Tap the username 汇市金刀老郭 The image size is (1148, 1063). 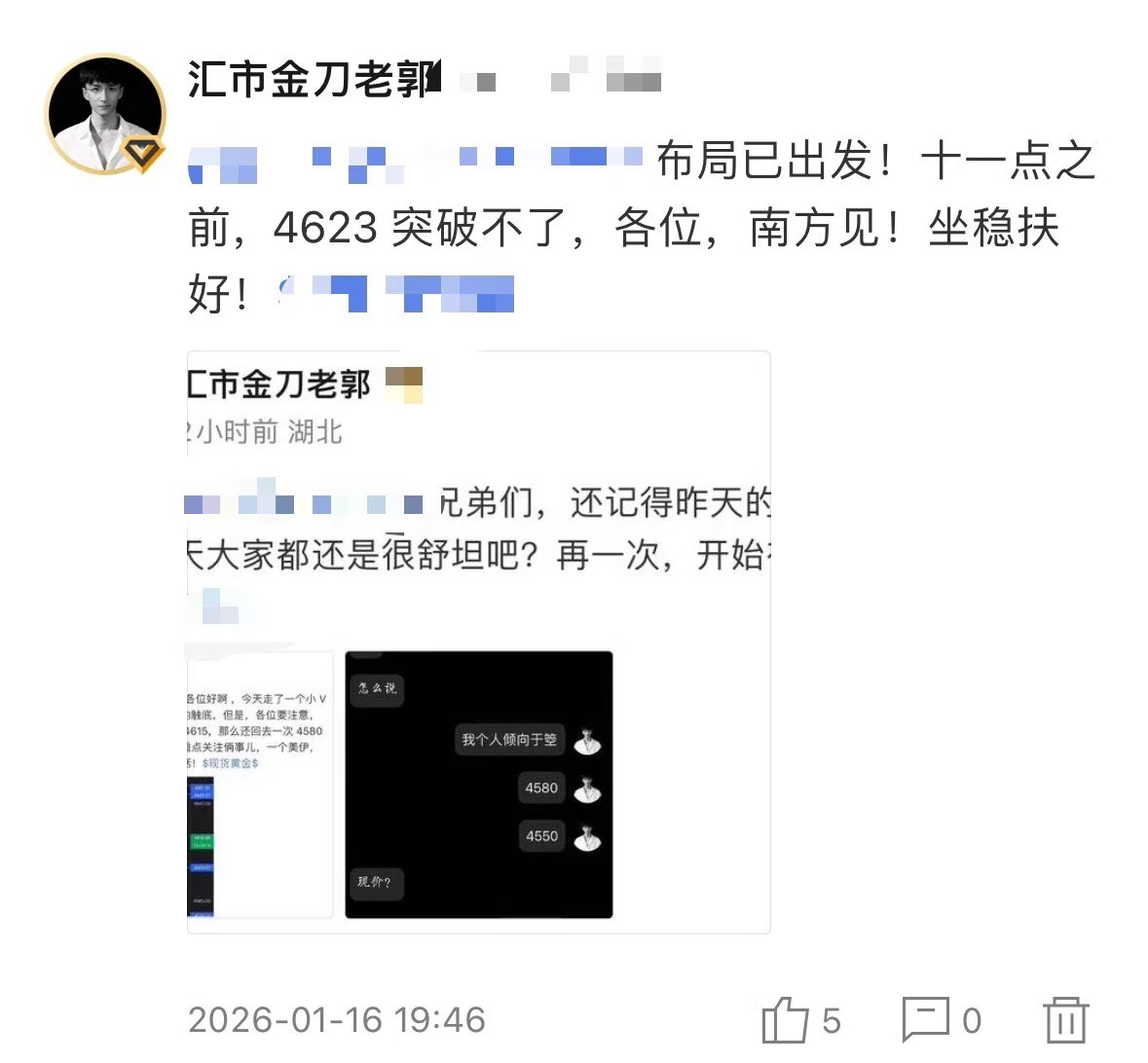[310, 80]
